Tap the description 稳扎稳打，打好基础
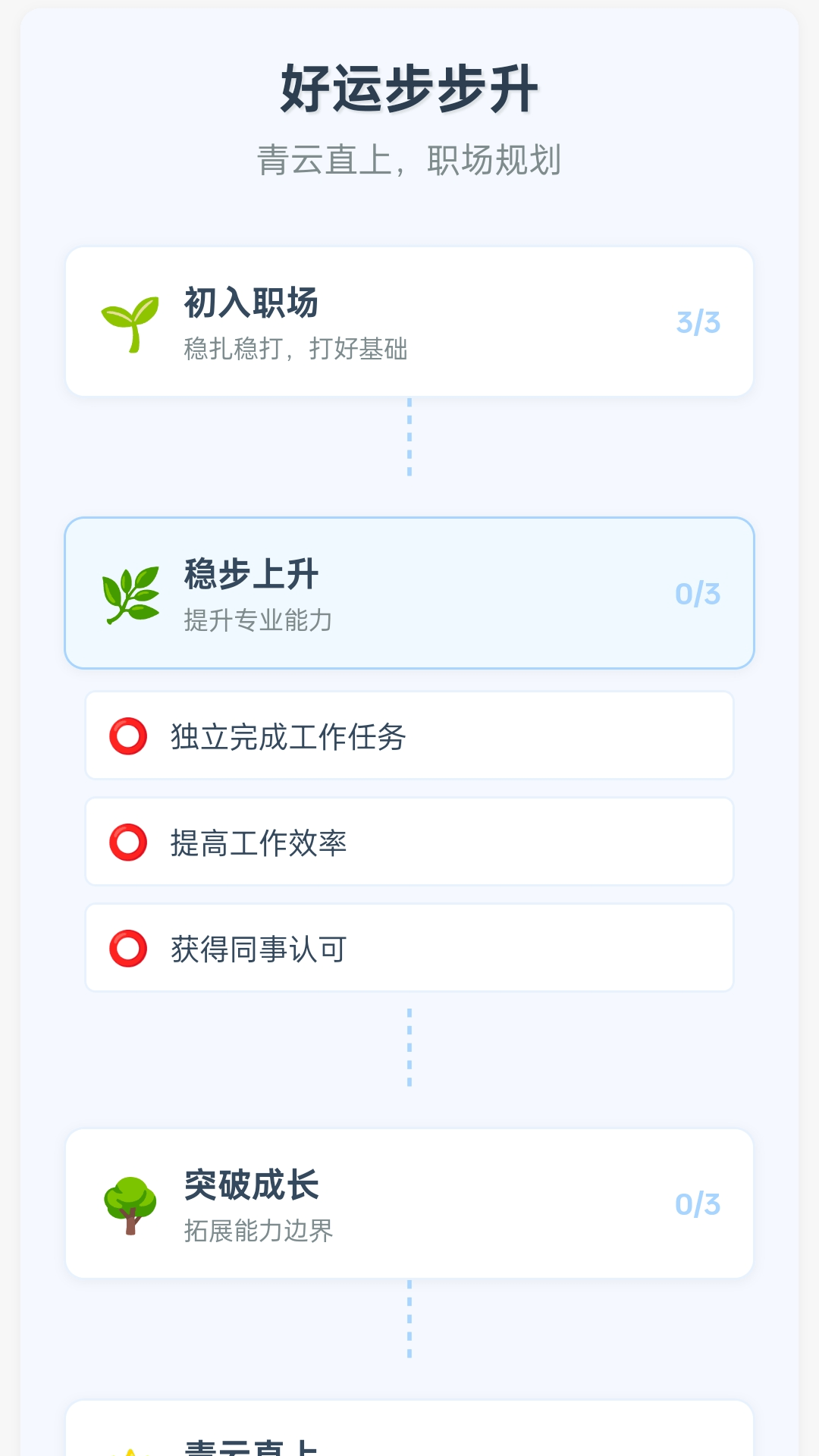 click(296, 350)
